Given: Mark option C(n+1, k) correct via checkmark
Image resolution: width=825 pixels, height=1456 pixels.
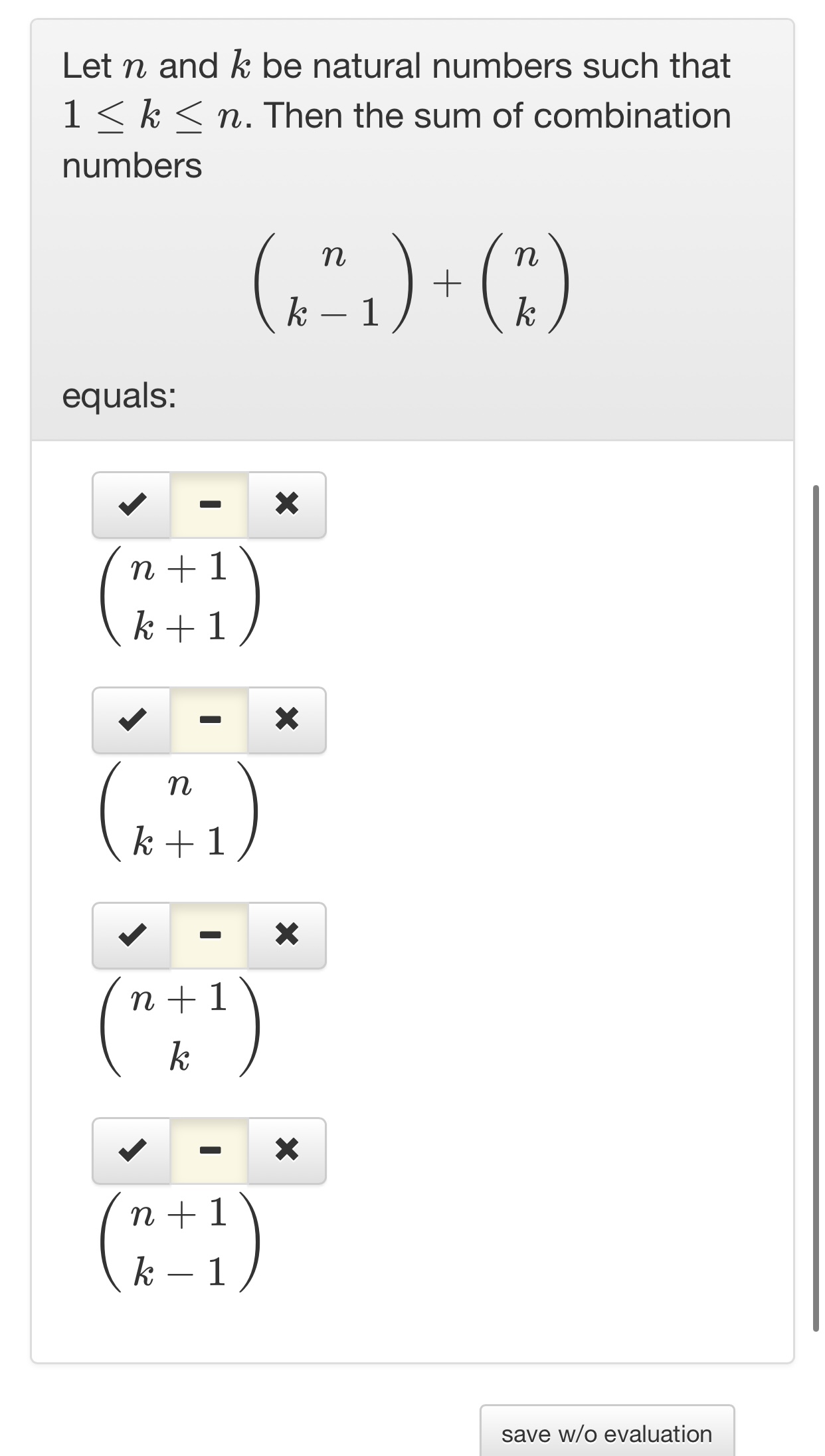Looking at the screenshot, I should (132, 937).
